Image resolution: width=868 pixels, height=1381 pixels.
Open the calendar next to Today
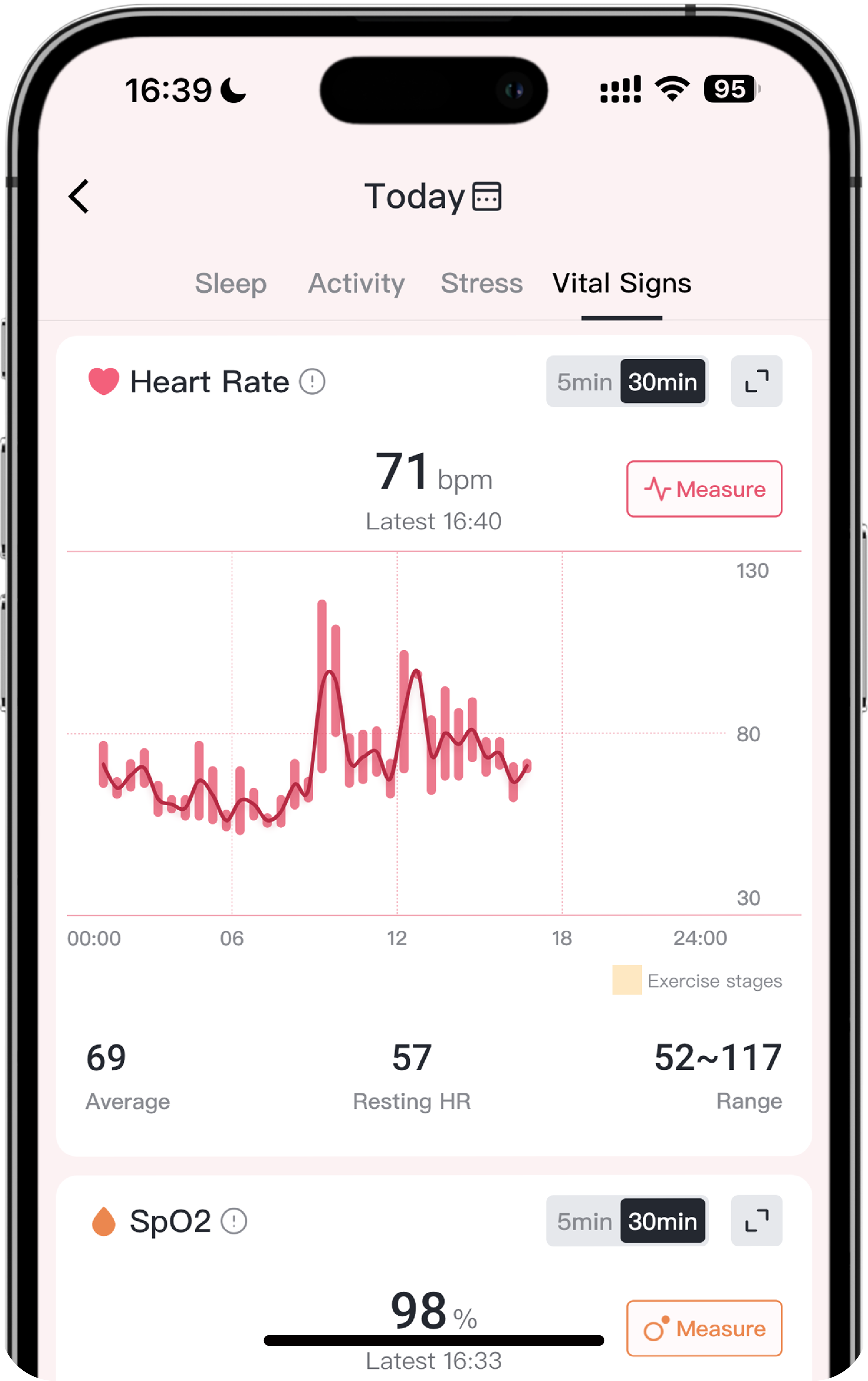click(x=487, y=197)
